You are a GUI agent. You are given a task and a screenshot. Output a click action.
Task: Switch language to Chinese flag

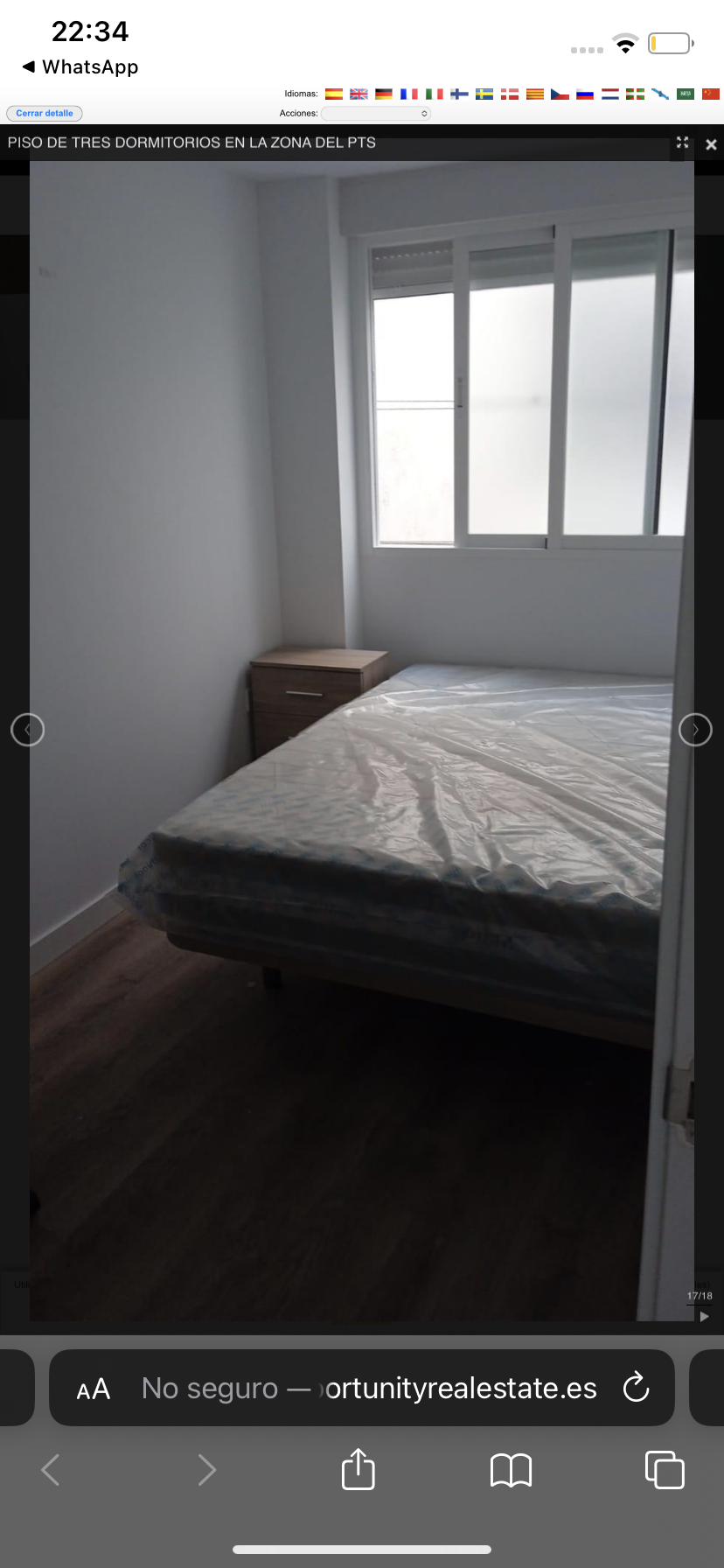point(711,94)
